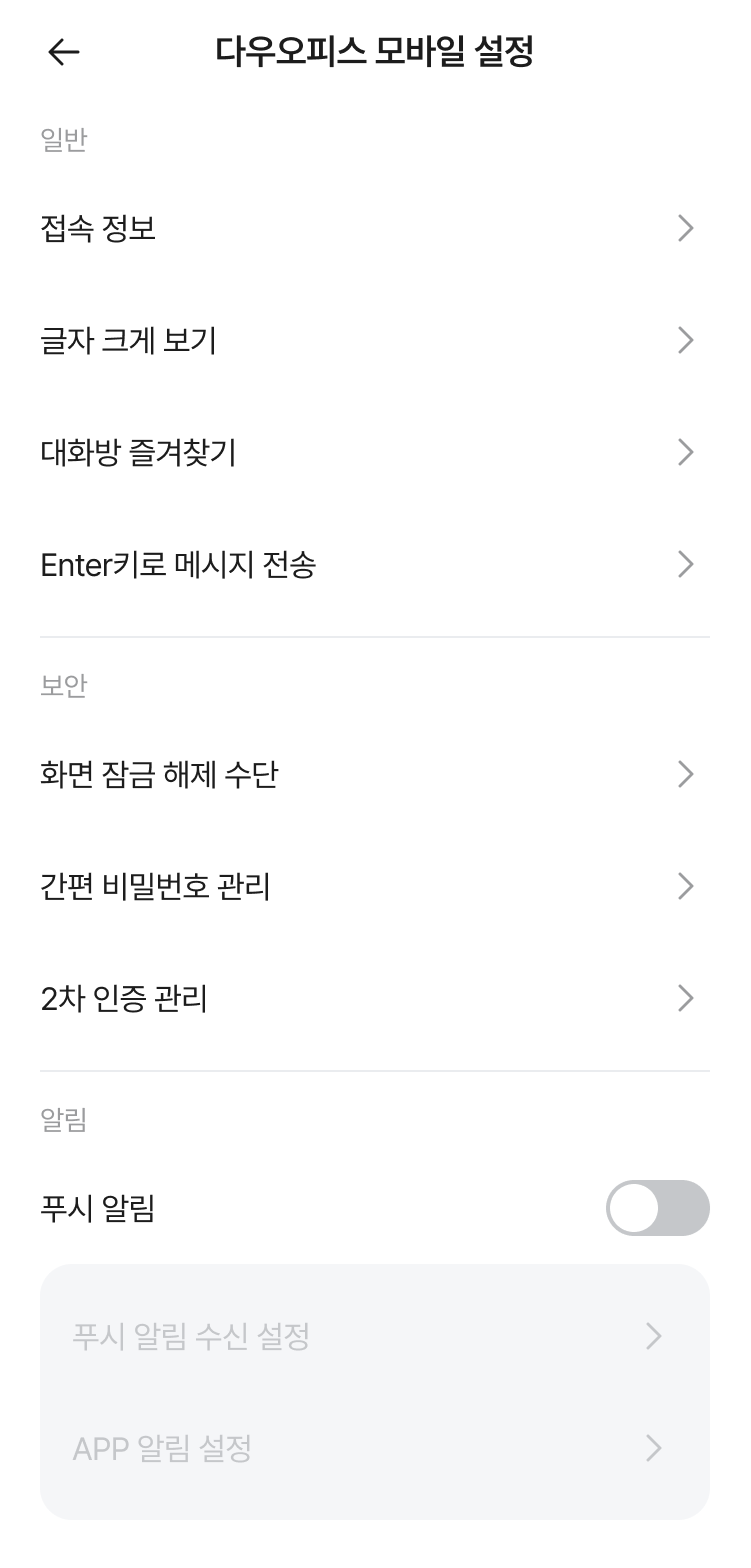Image resolution: width=751 pixels, height=1568 pixels.
Task: Select 간편 비밀번호 관리
Action: click(x=374, y=886)
